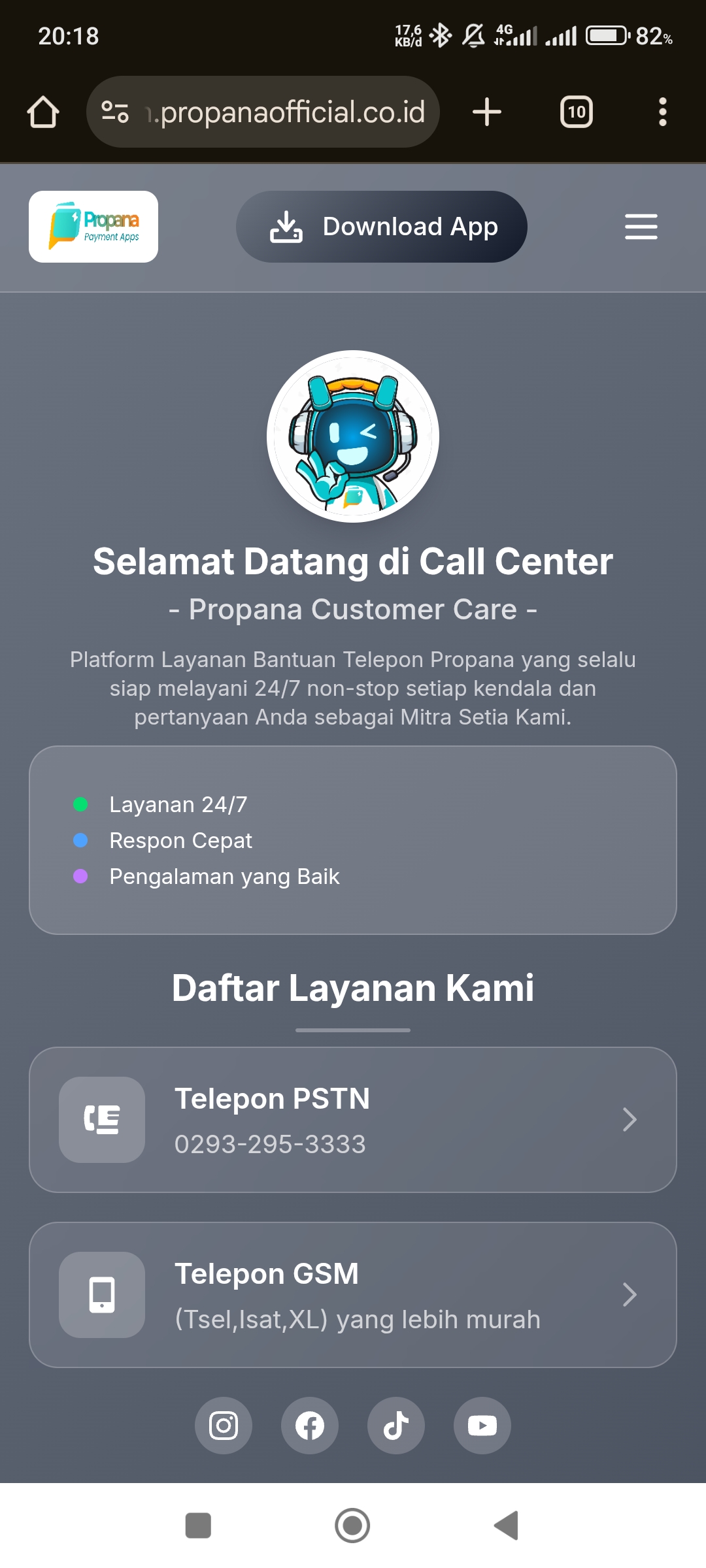Image resolution: width=706 pixels, height=1568 pixels.
Task: Visit Propana's Facebook page
Action: click(x=310, y=1426)
